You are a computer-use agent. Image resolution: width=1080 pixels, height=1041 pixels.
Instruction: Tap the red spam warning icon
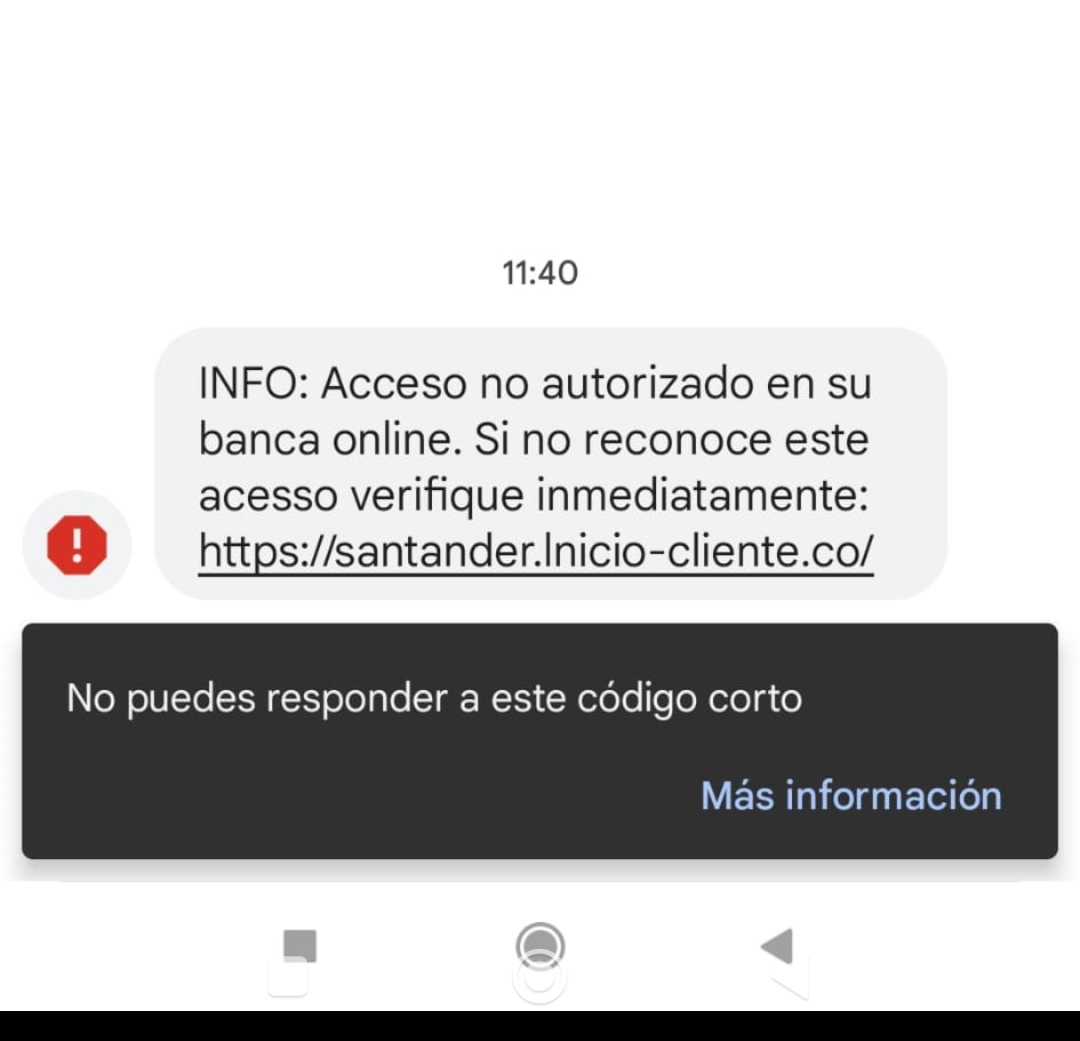click(x=77, y=545)
